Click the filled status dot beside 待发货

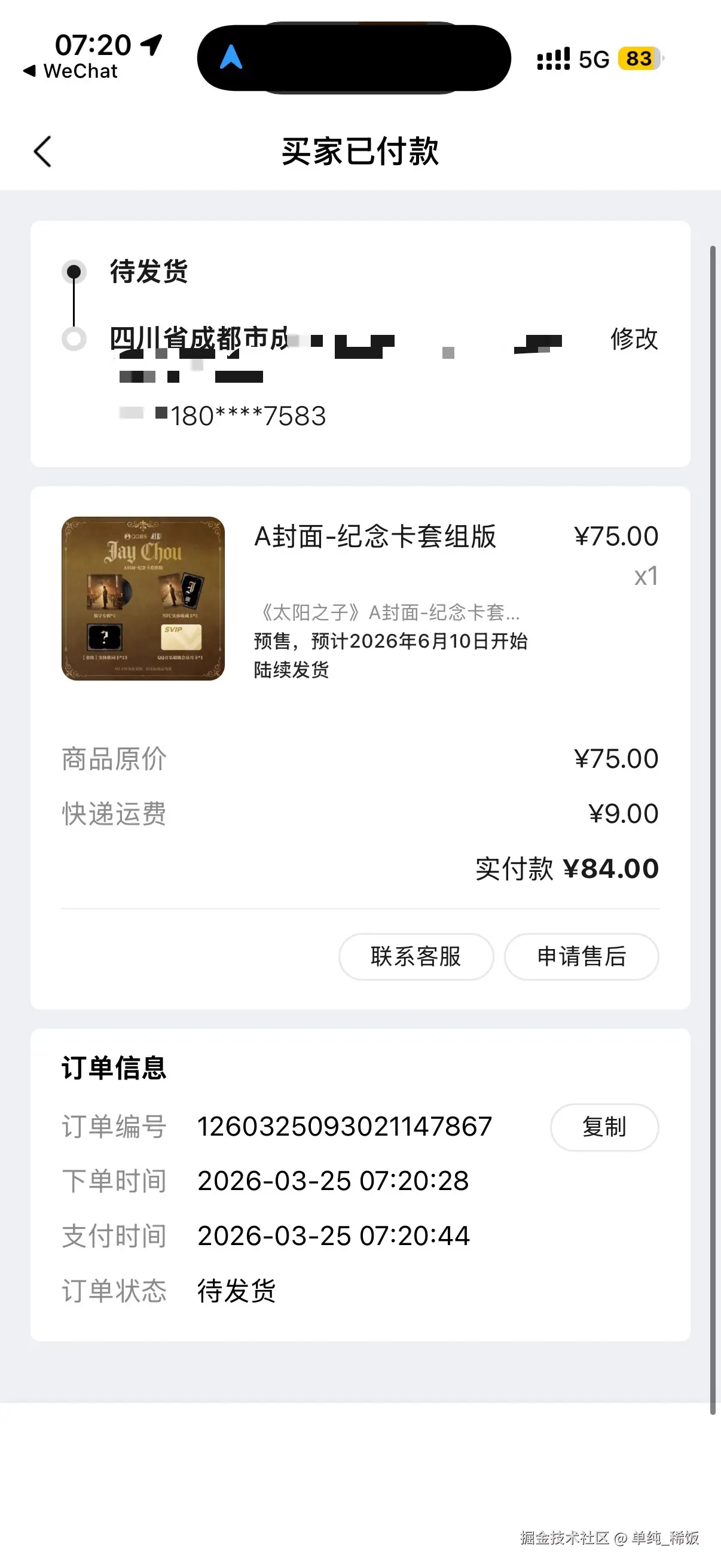pyautogui.click(x=74, y=272)
